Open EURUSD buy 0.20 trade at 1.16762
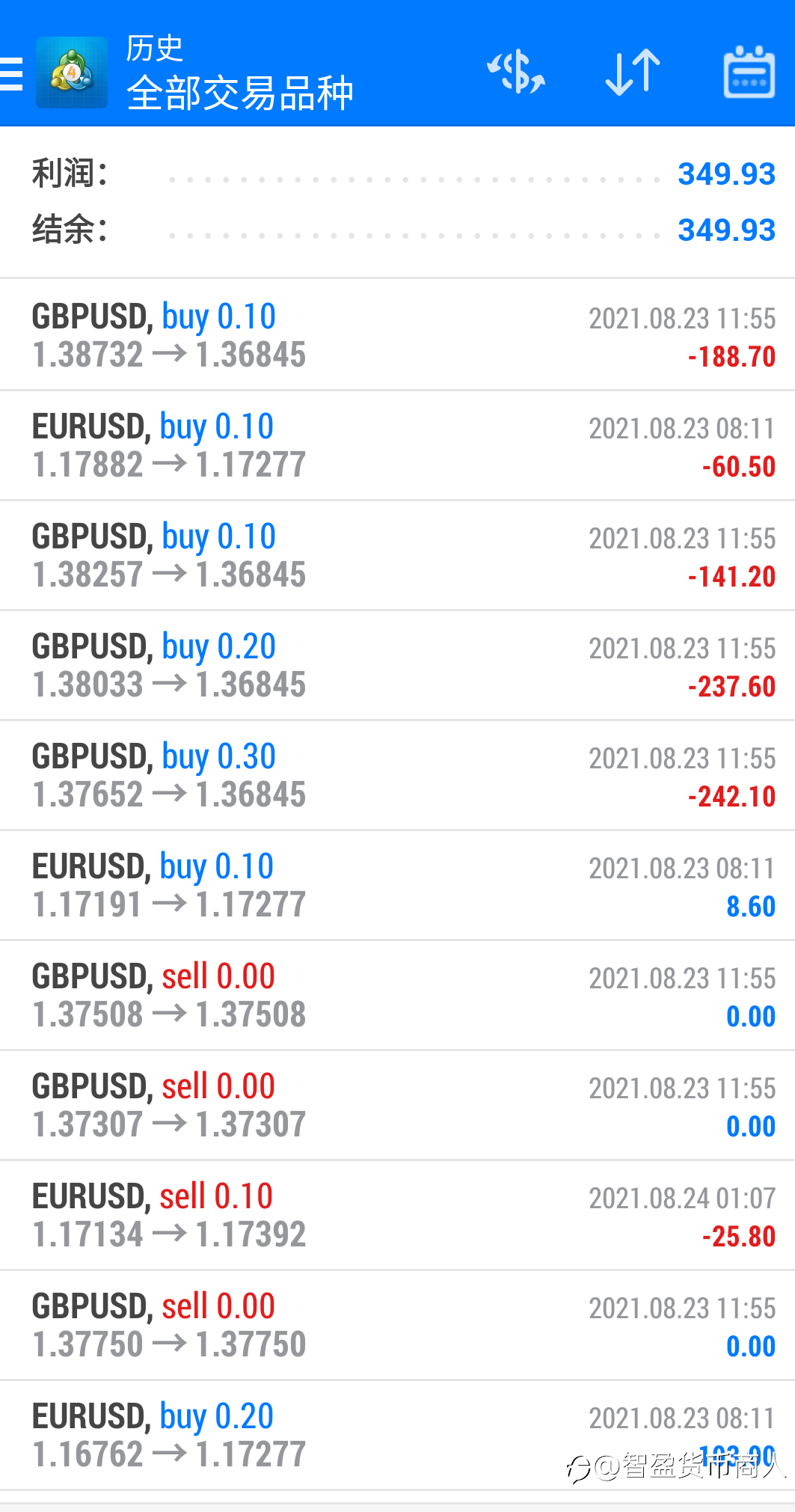 point(397,1435)
